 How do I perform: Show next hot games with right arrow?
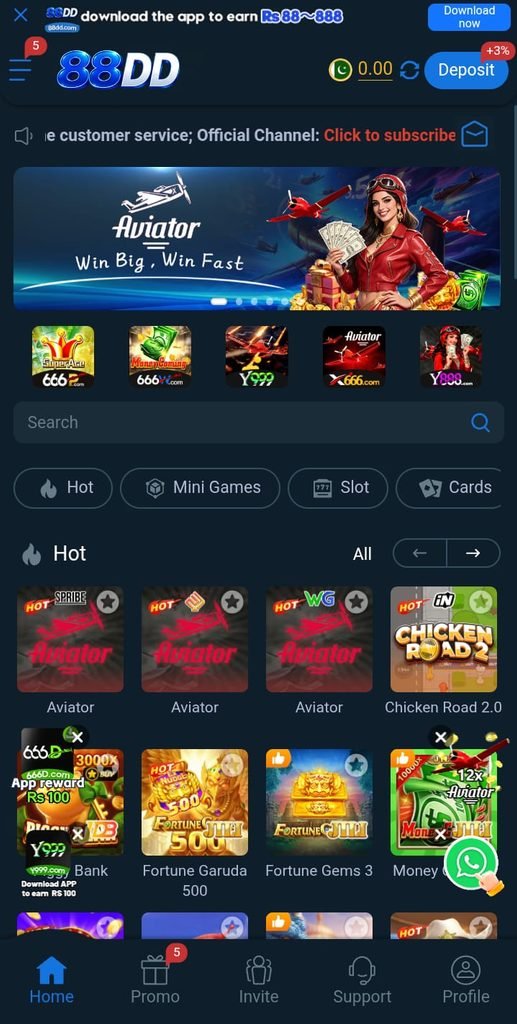[x=473, y=553]
